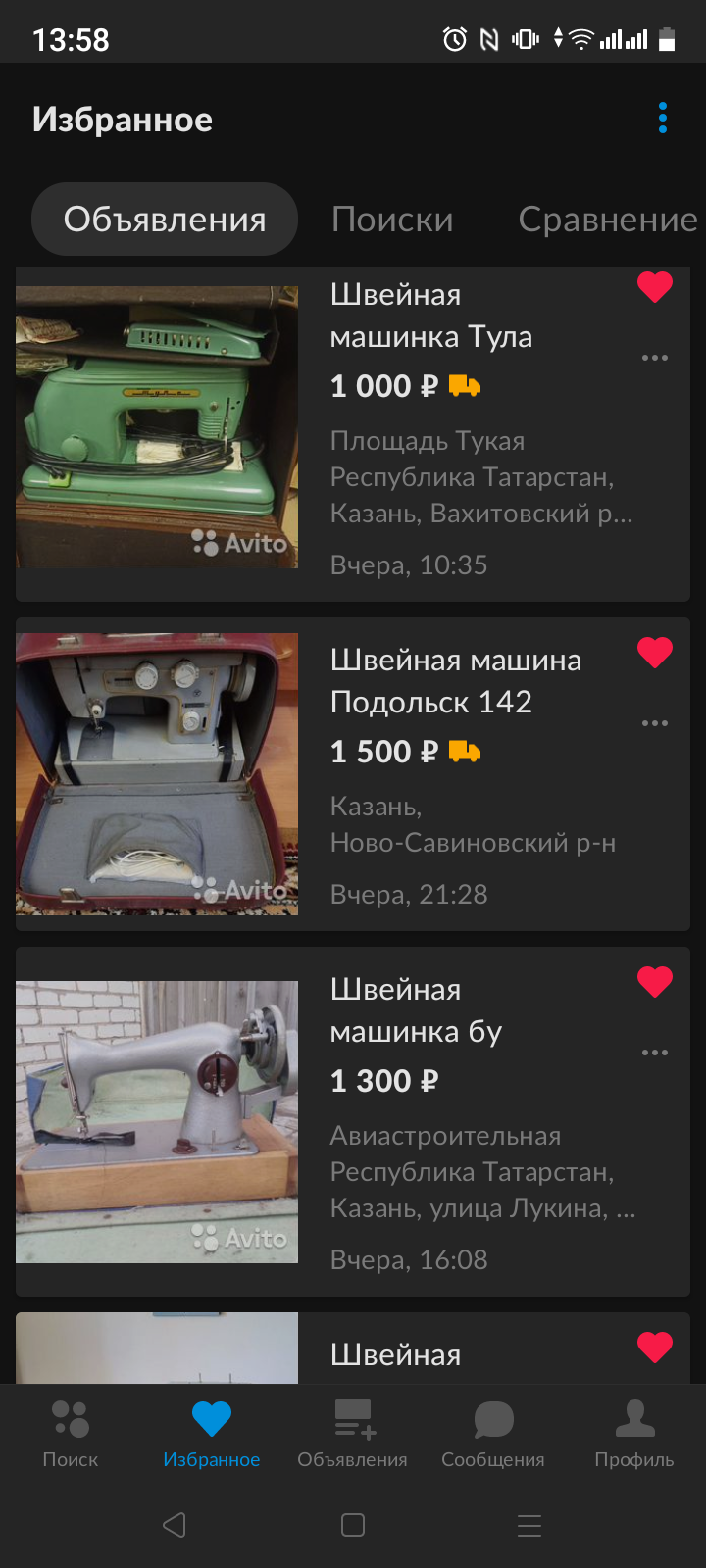Open the Сообщения section
This screenshot has height=1568, width=706.
(493, 1433)
